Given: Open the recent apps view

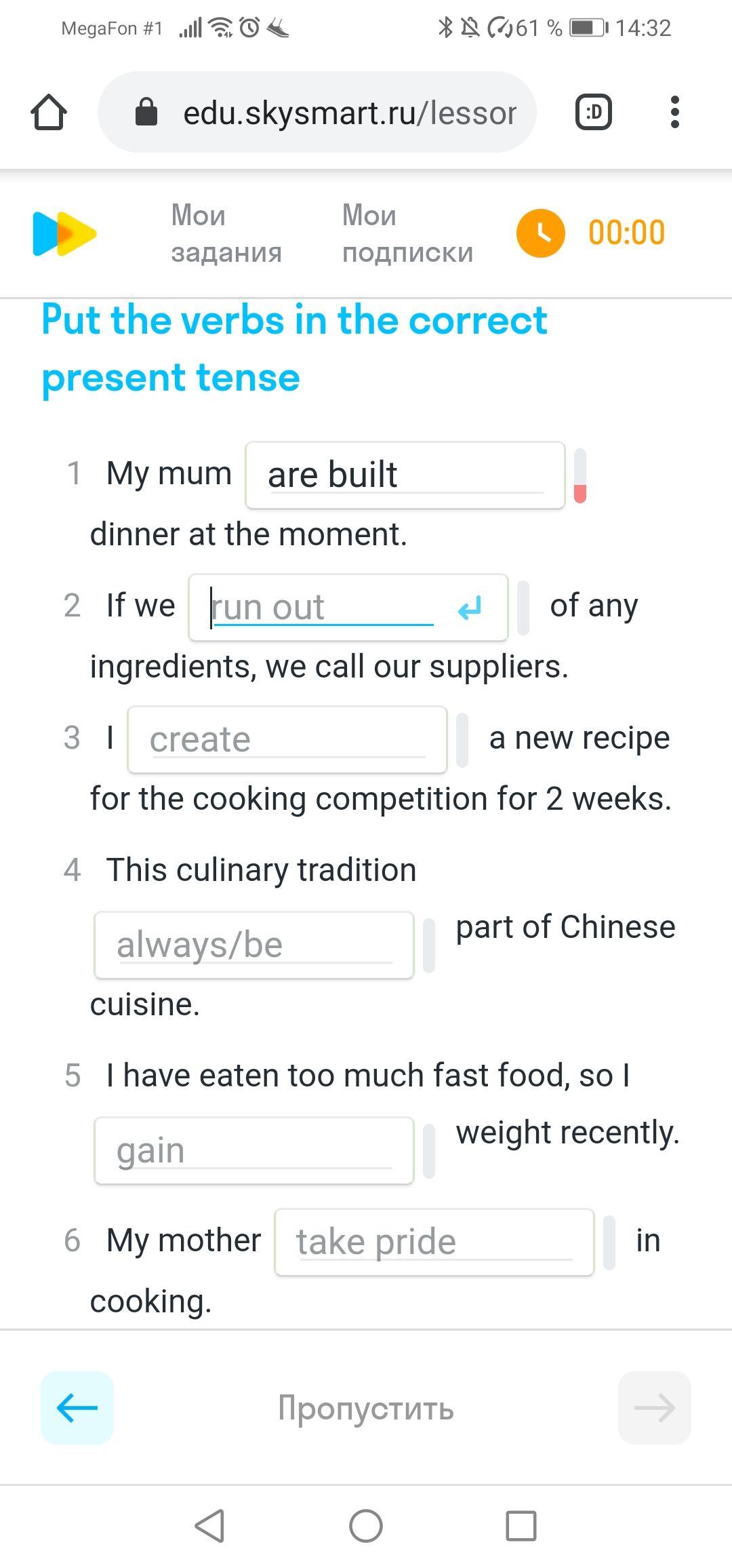Looking at the screenshot, I should point(521,1526).
